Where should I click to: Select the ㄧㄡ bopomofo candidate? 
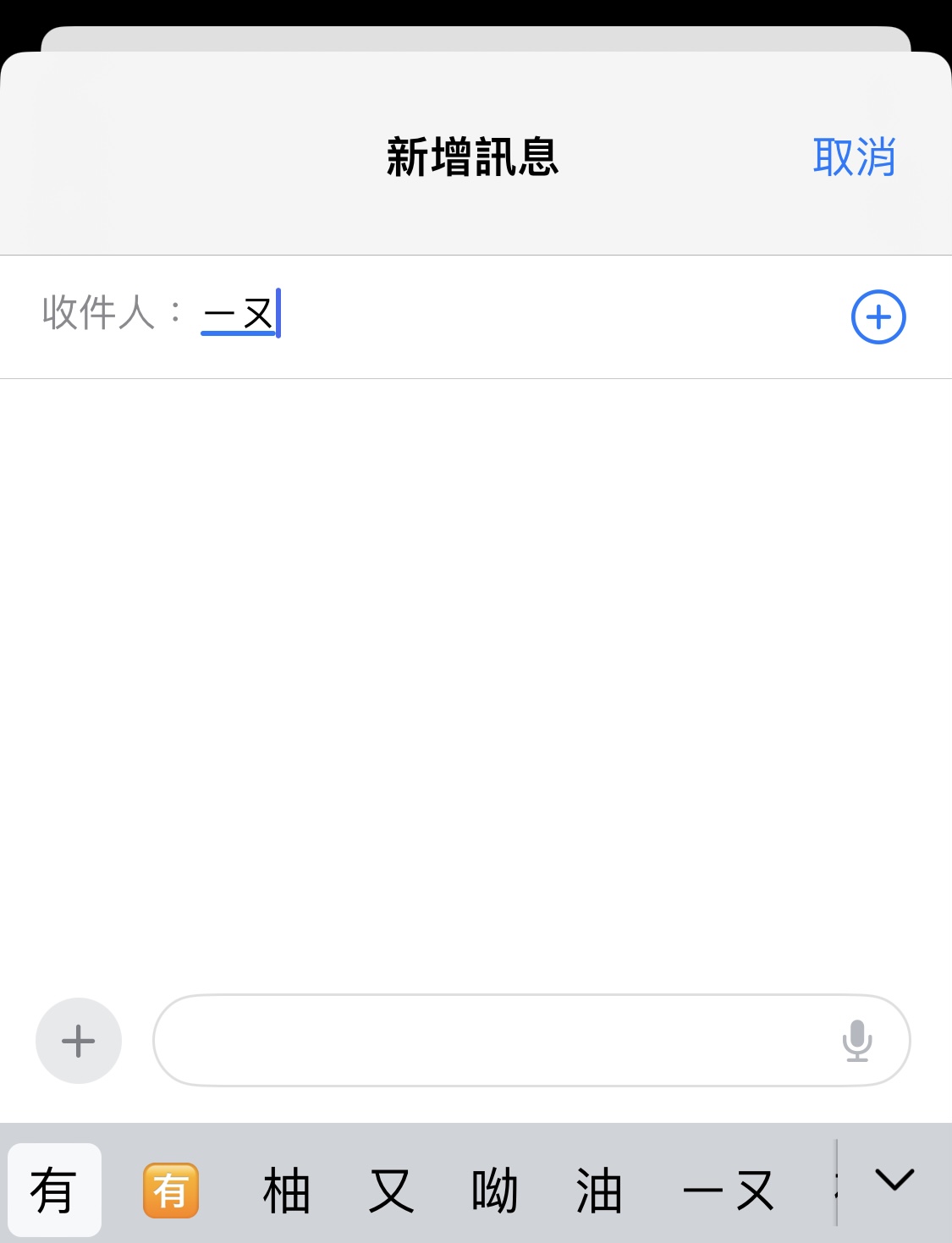(x=728, y=1191)
